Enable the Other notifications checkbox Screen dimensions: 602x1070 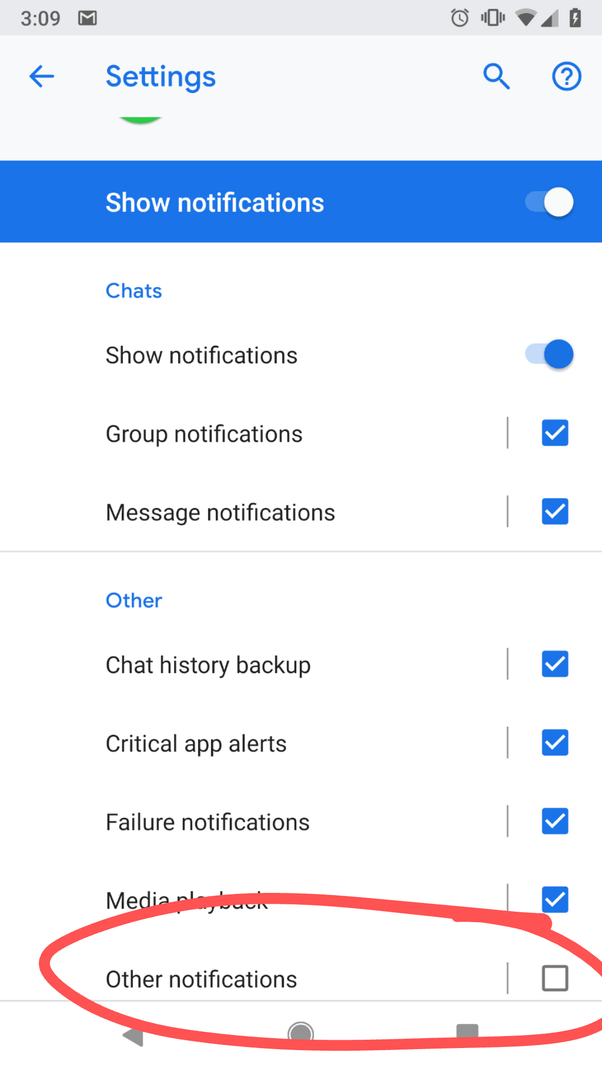tap(555, 978)
